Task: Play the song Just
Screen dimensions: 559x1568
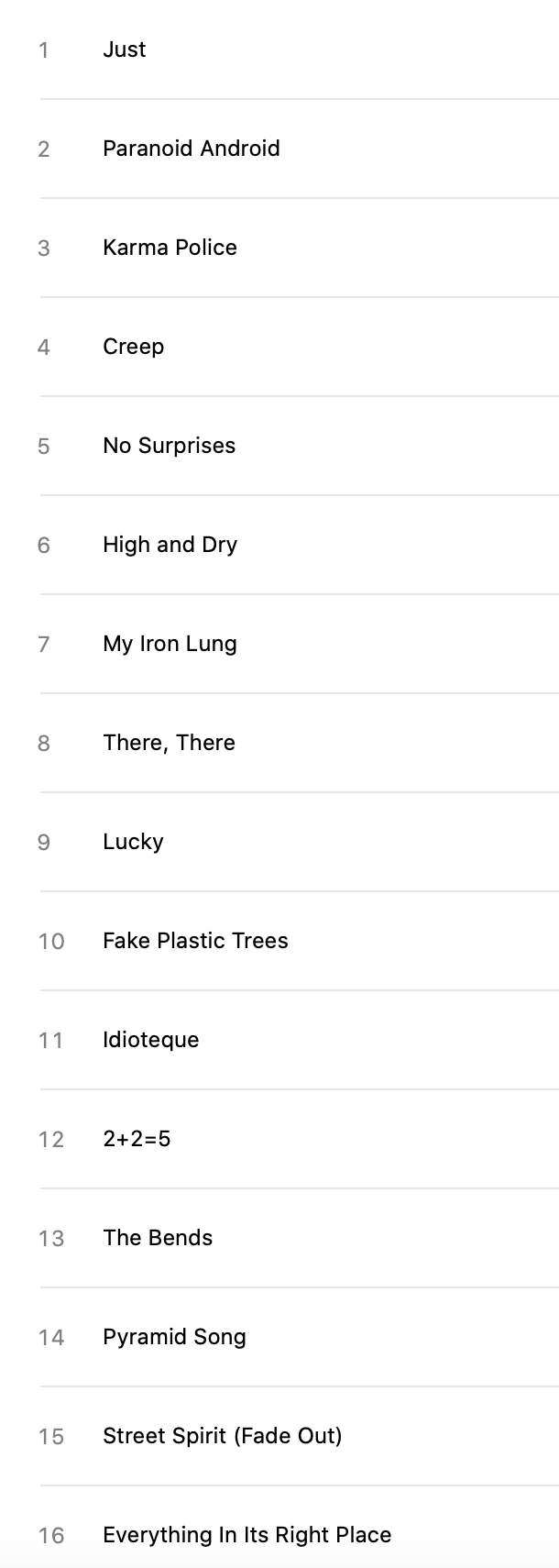Action: click(125, 50)
